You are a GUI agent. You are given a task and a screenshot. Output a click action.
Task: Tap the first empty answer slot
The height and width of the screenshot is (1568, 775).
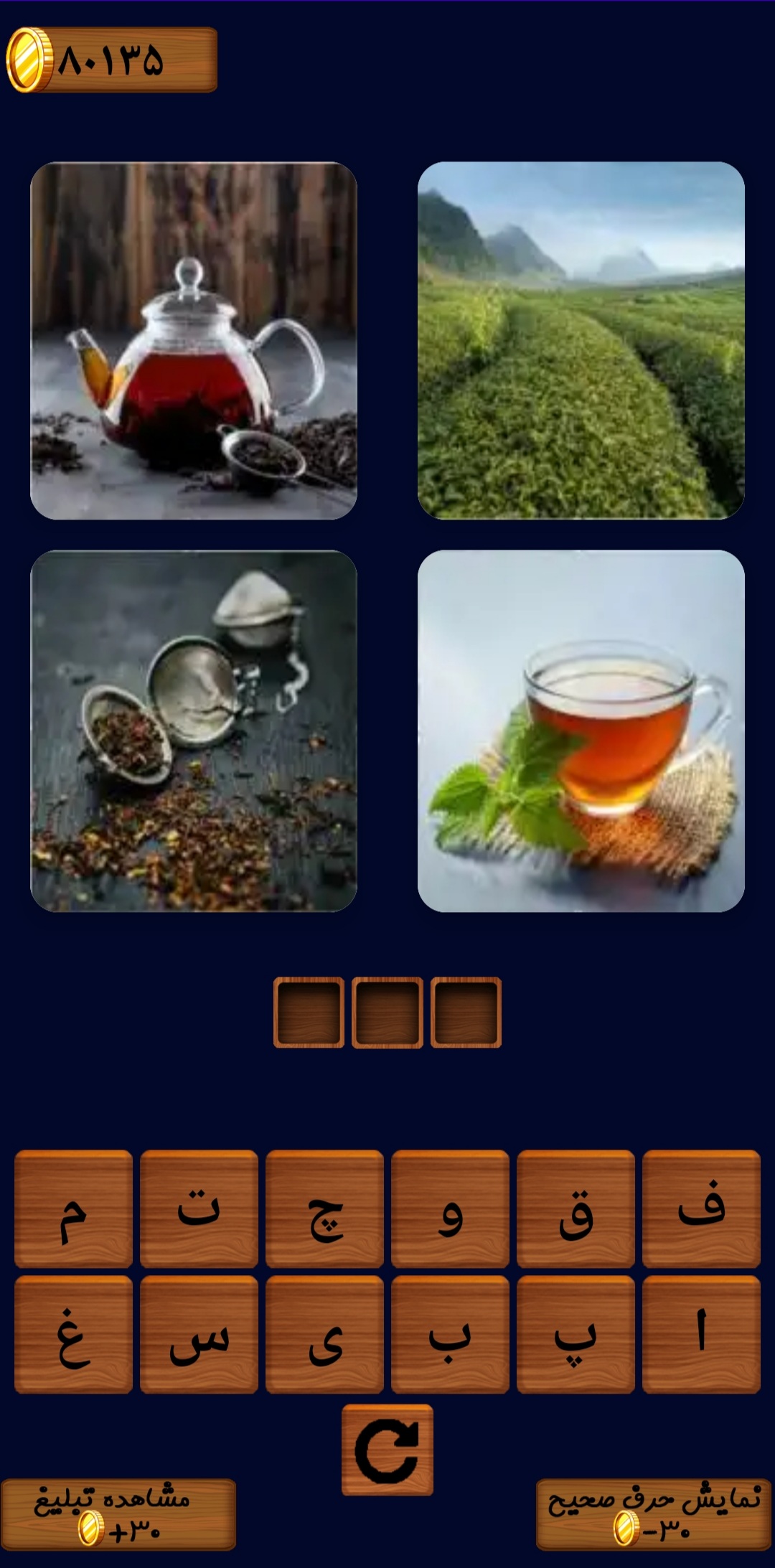click(466, 1012)
